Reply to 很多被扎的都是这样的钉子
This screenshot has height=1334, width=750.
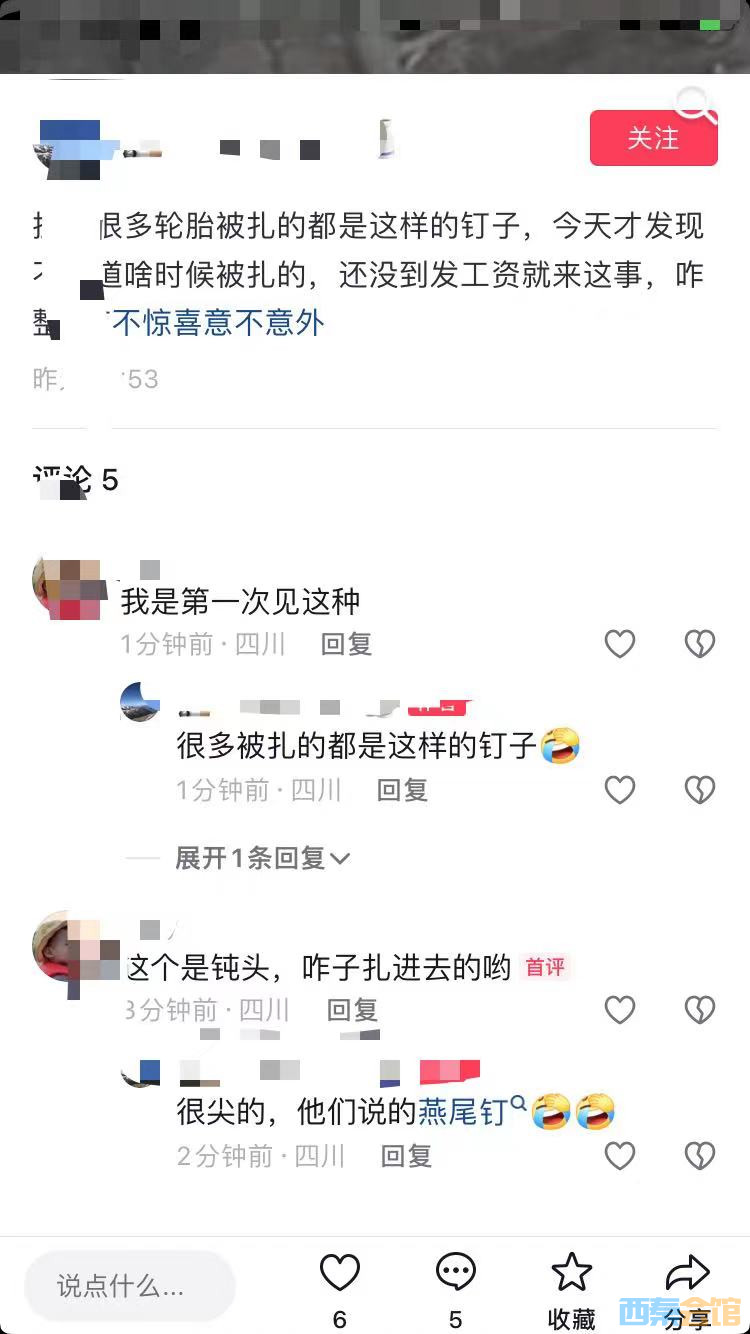click(x=402, y=790)
